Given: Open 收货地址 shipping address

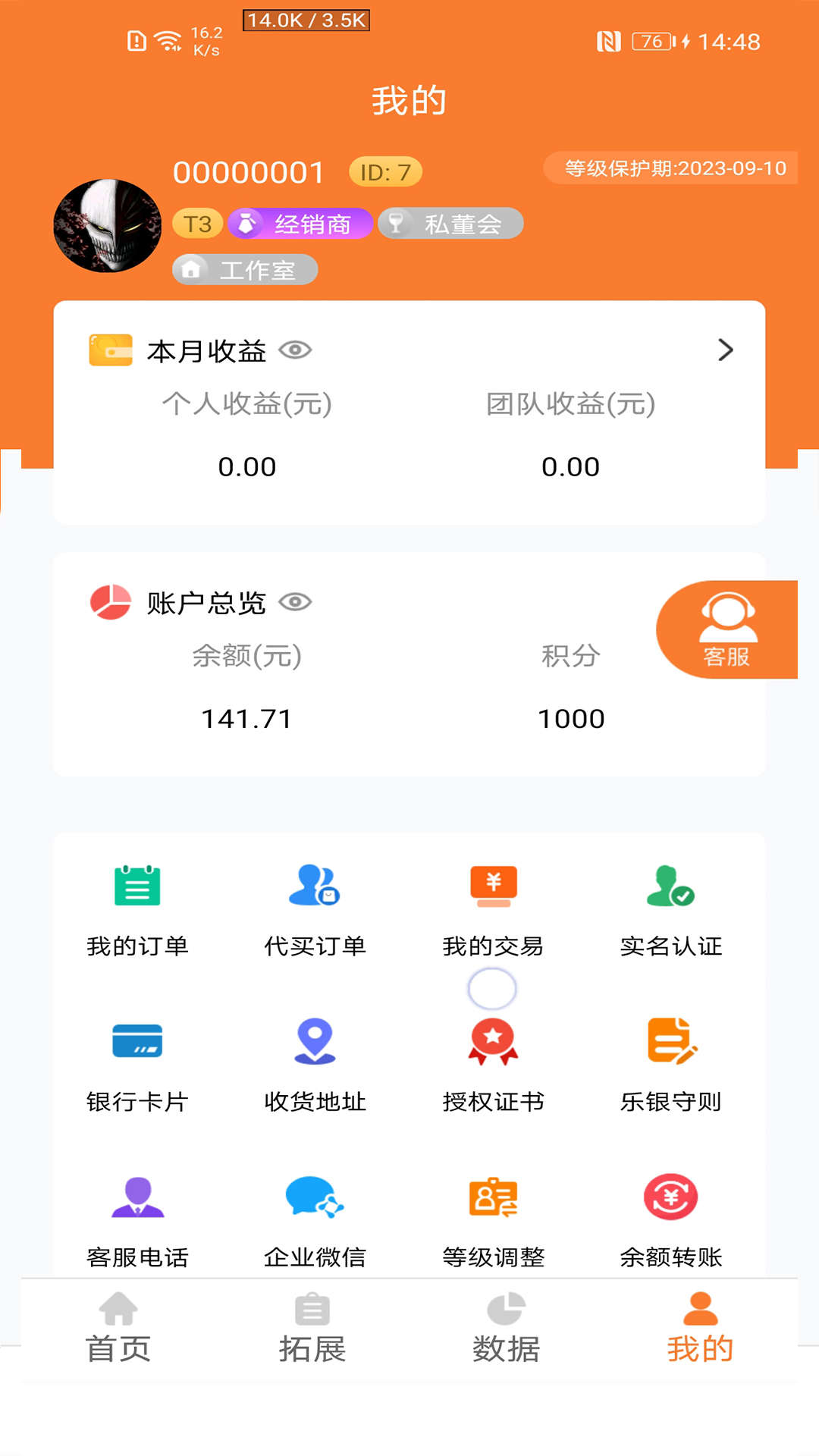Looking at the screenshot, I should (x=315, y=1069).
